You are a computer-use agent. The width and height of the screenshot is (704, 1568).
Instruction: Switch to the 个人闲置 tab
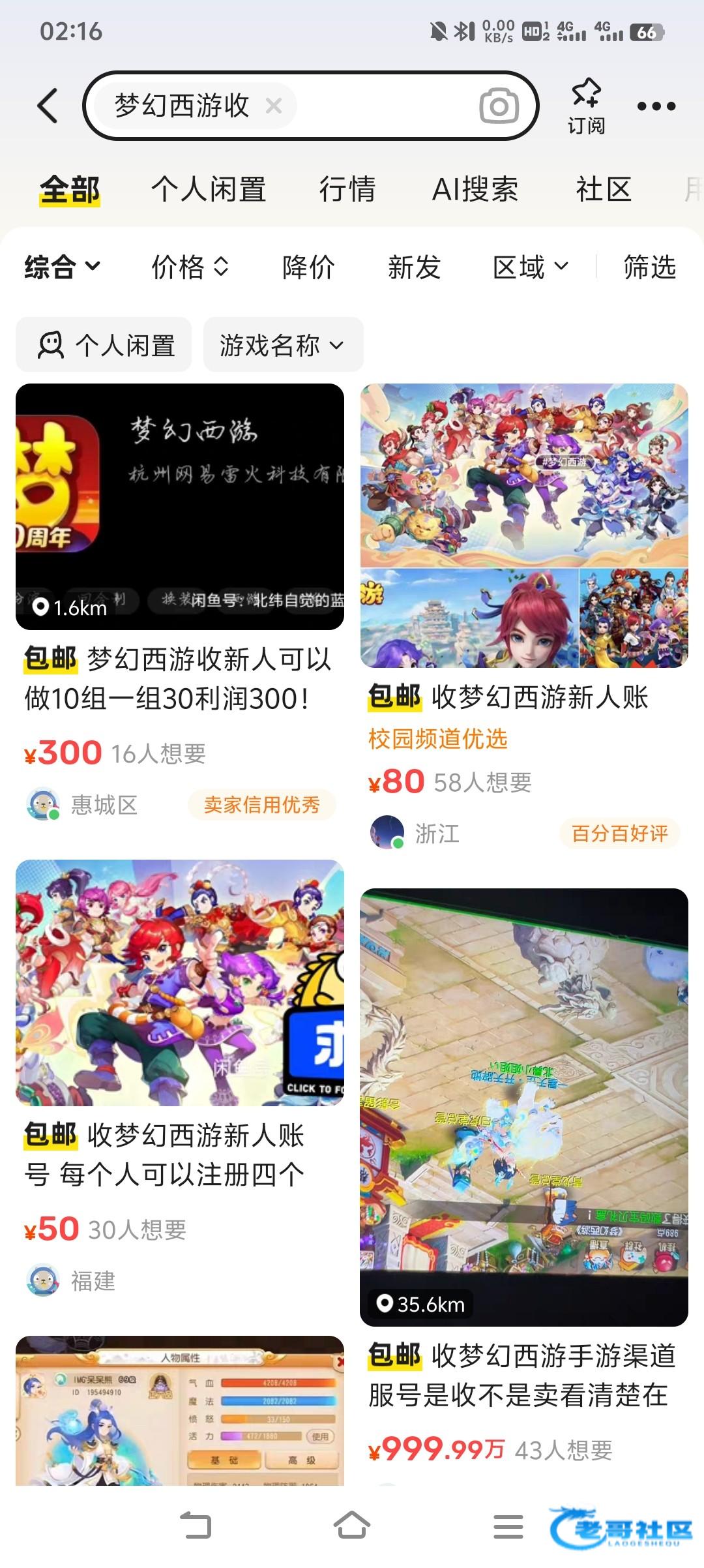click(x=209, y=190)
